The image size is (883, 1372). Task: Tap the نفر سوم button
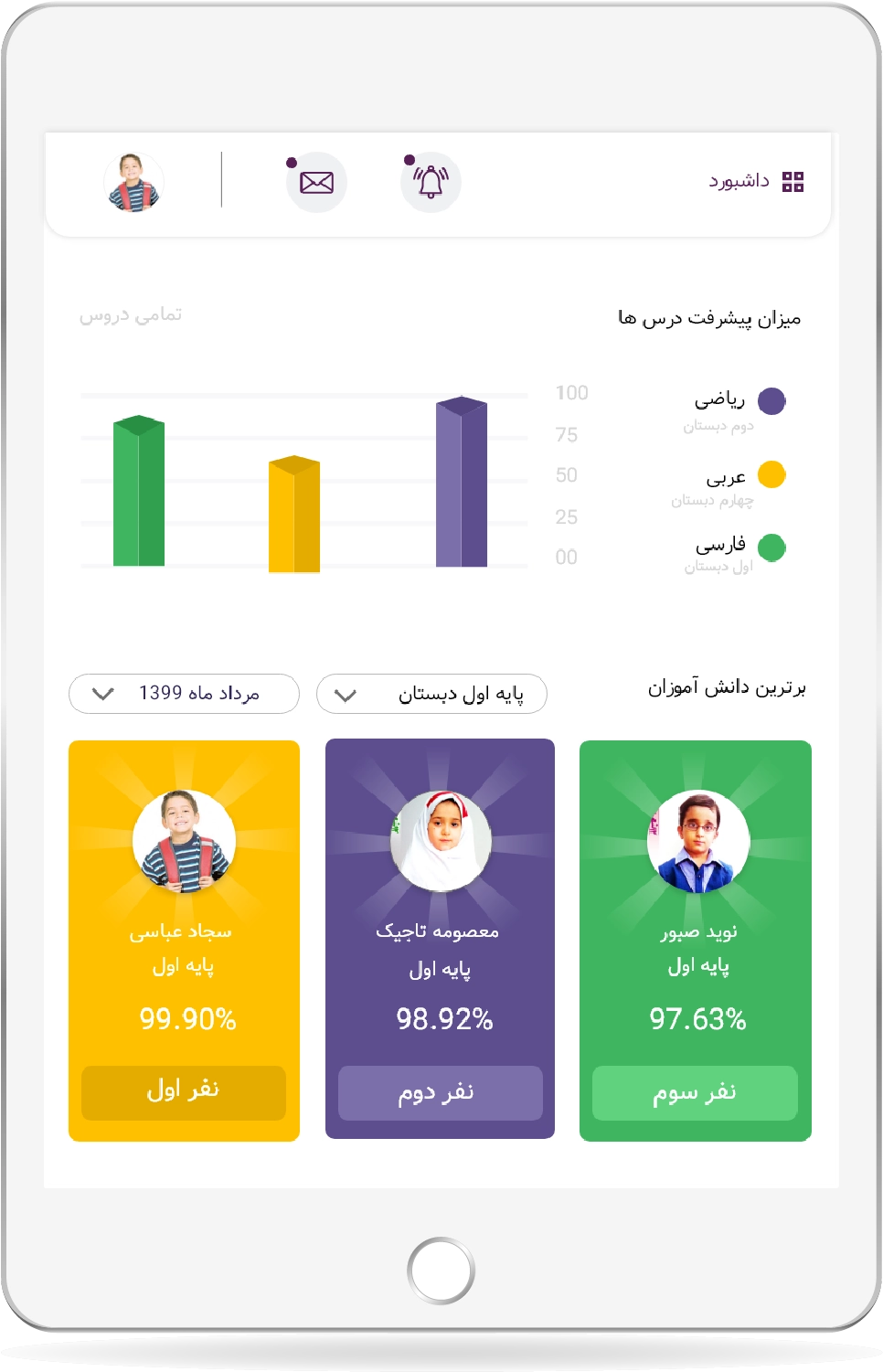click(695, 1092)
